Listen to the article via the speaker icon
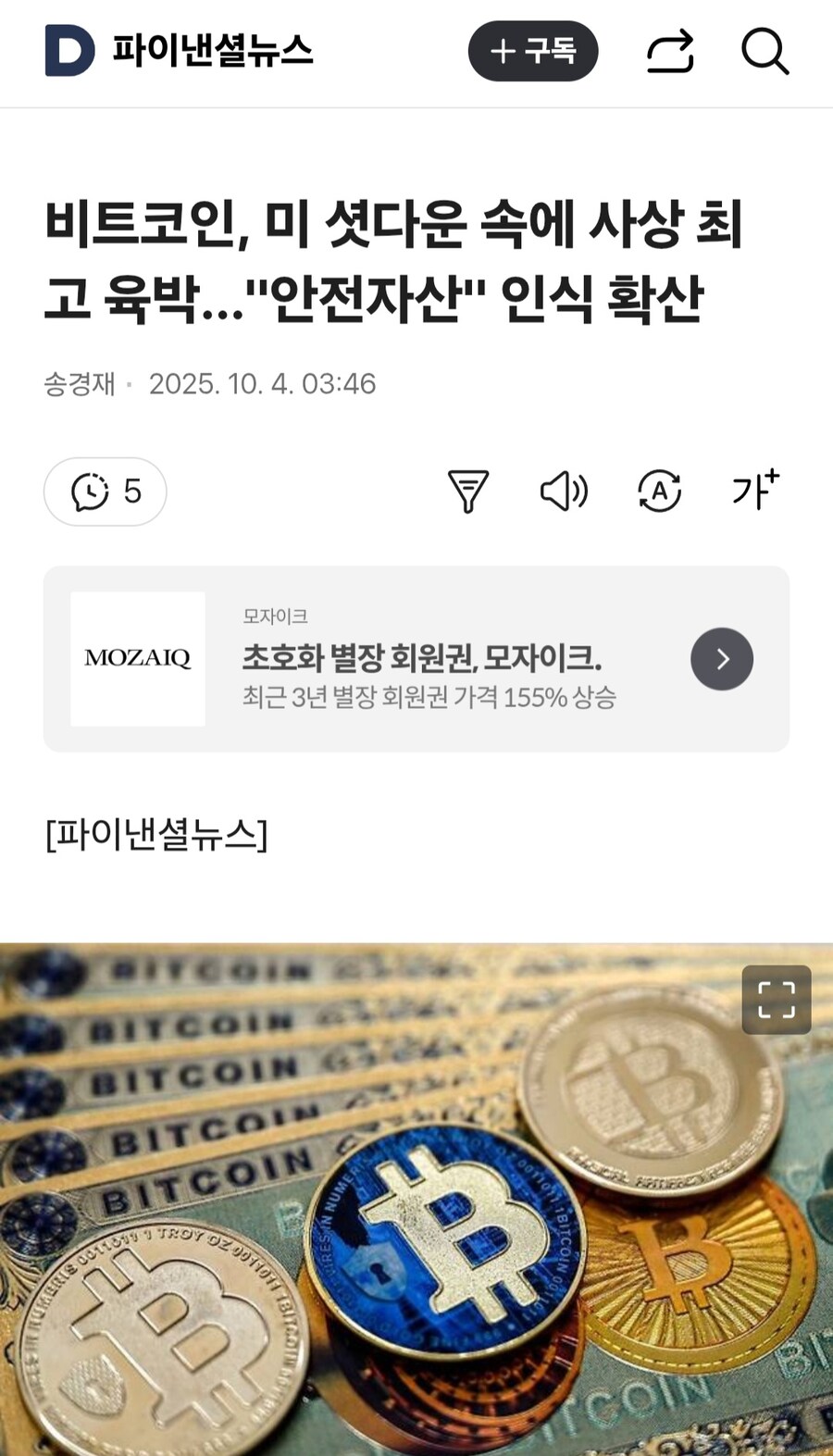Screen dimensions: 833x1456 (564, 492)
